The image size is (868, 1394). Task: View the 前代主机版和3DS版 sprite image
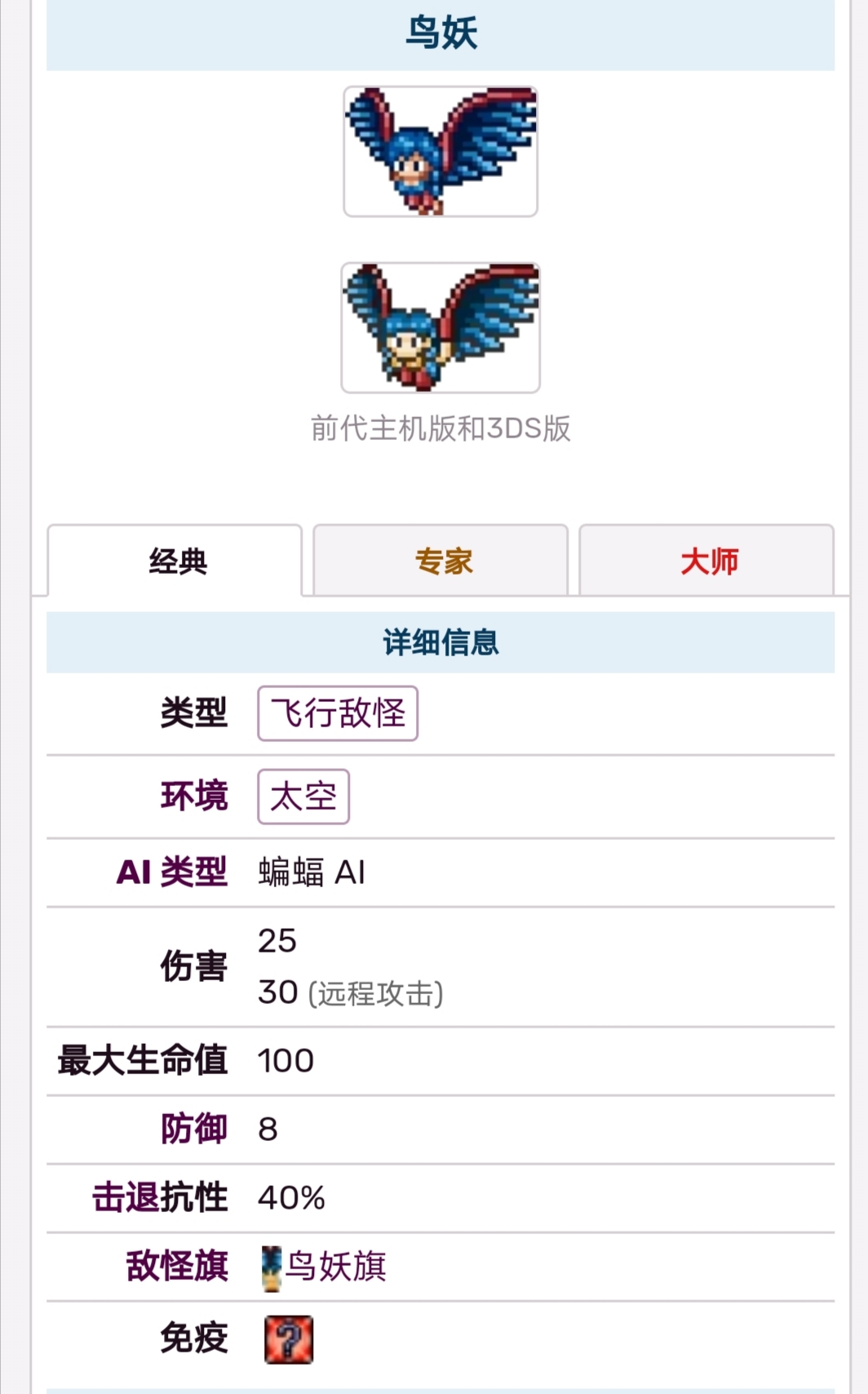tap(441, 327)
